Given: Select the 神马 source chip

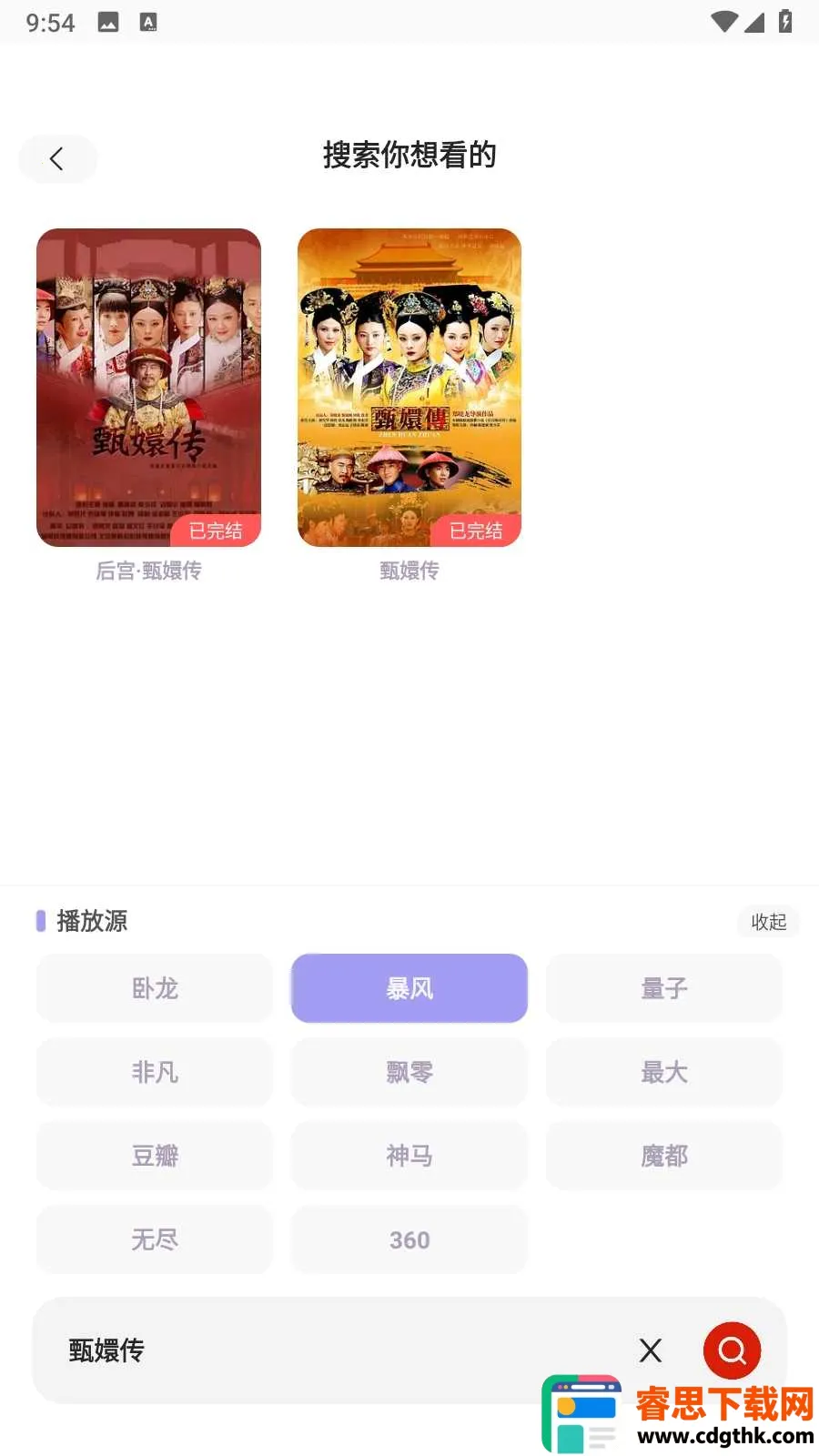Looking at the screenshot, I should tap(409, 1156).
